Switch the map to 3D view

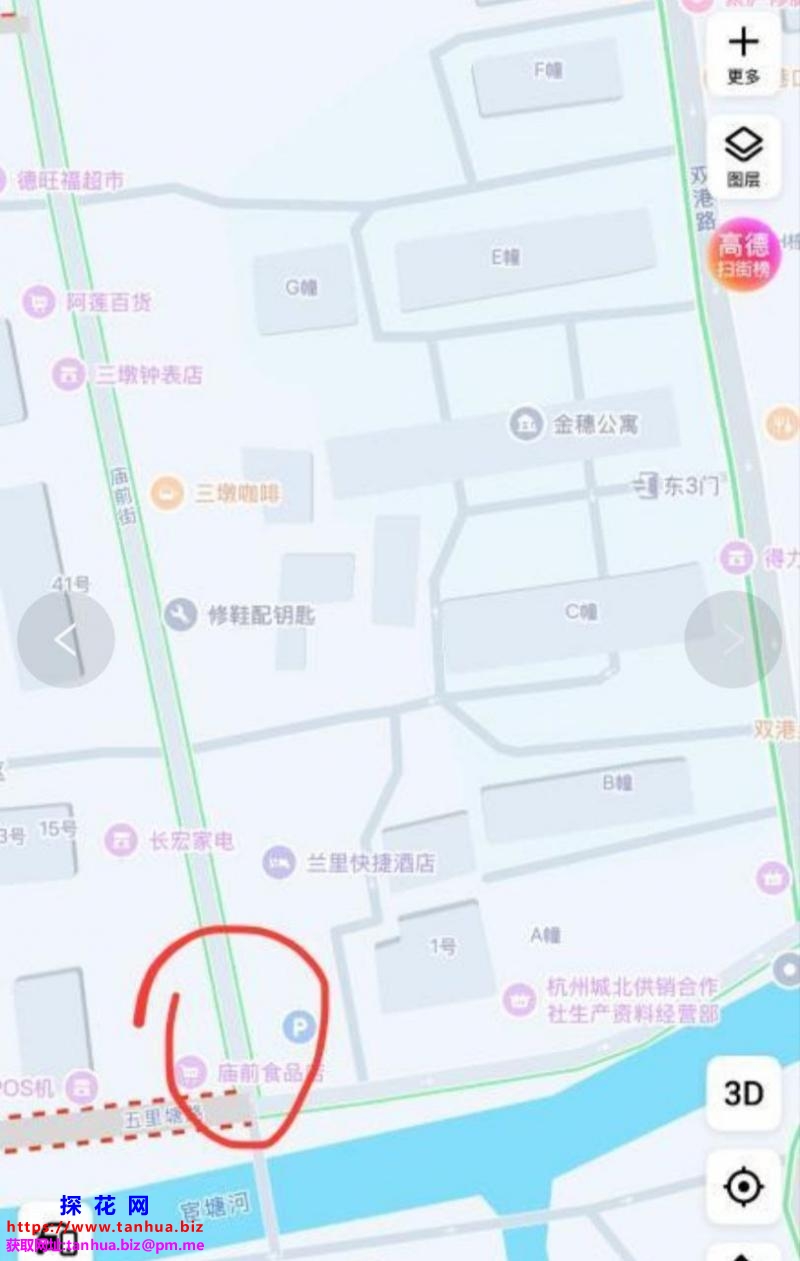pyautogui.click(x=743, y=1093)
